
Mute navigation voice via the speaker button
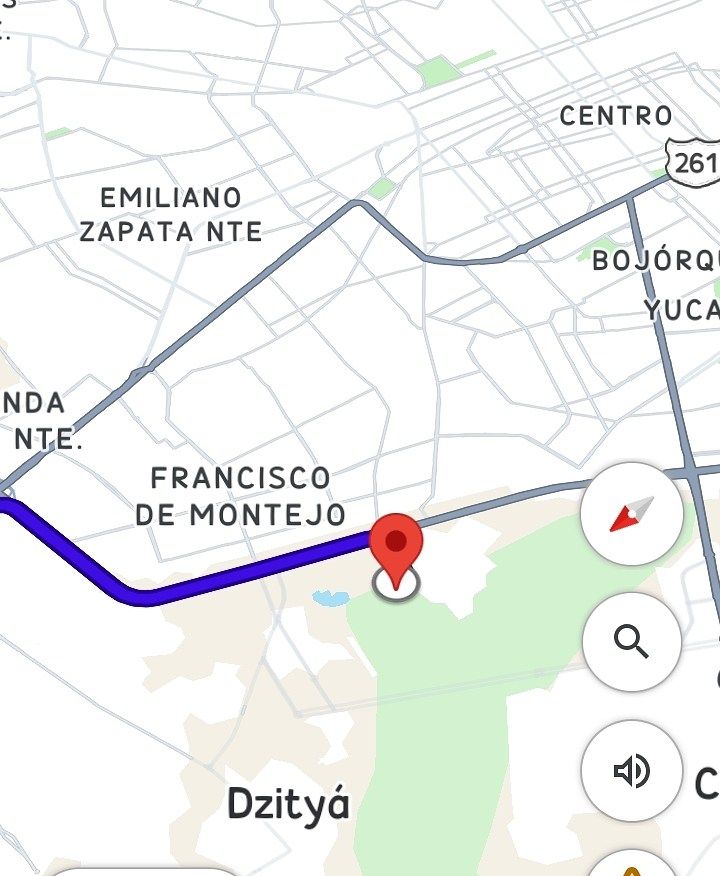(x=630, y=772)
